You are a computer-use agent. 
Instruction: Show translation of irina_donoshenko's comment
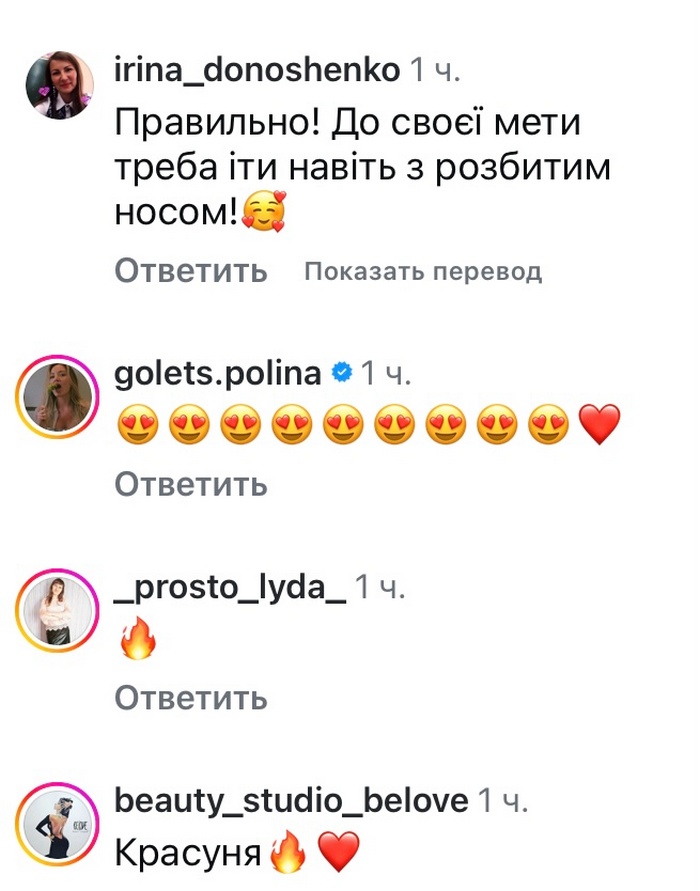[423, 271]
